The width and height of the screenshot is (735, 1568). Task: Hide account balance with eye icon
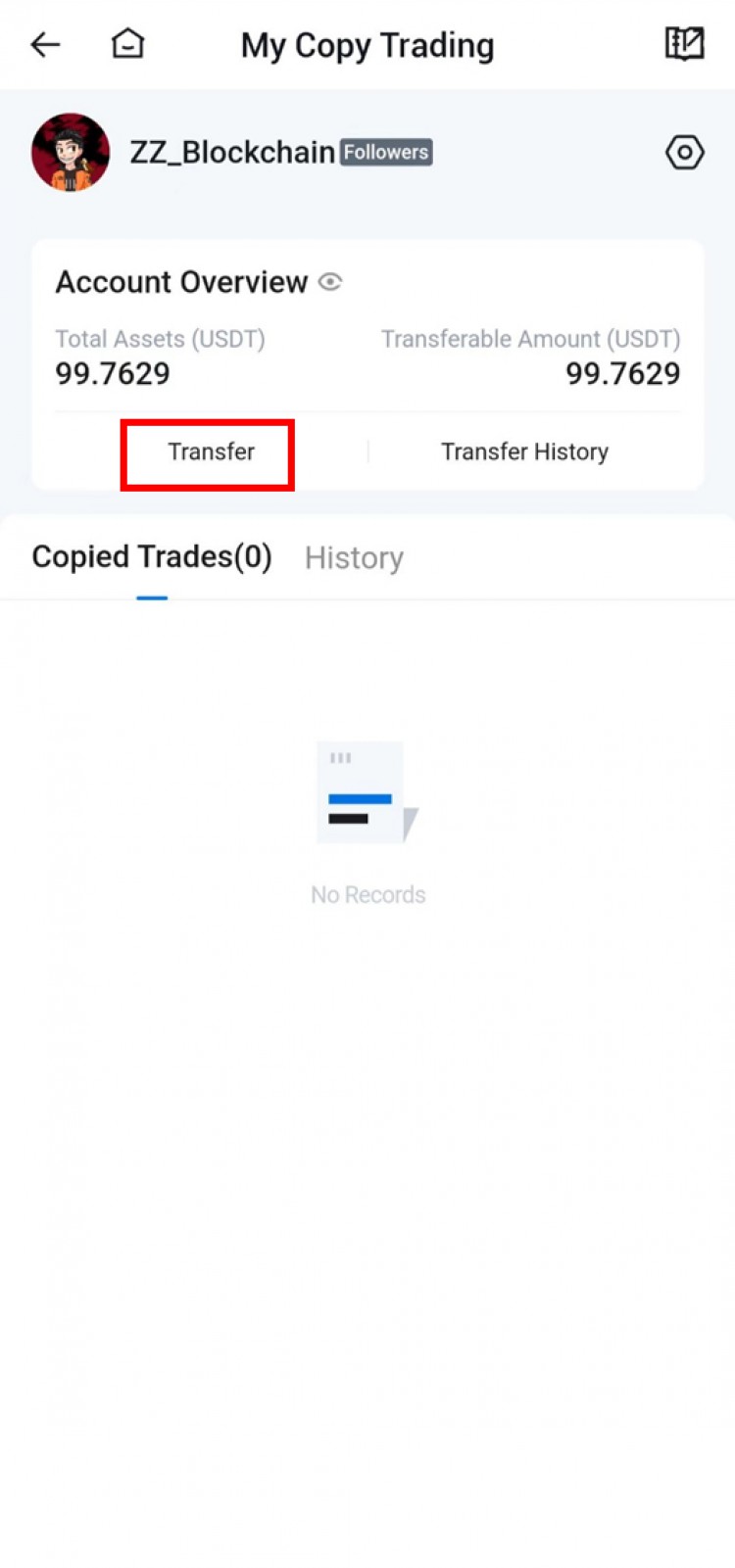click(330, 282)
